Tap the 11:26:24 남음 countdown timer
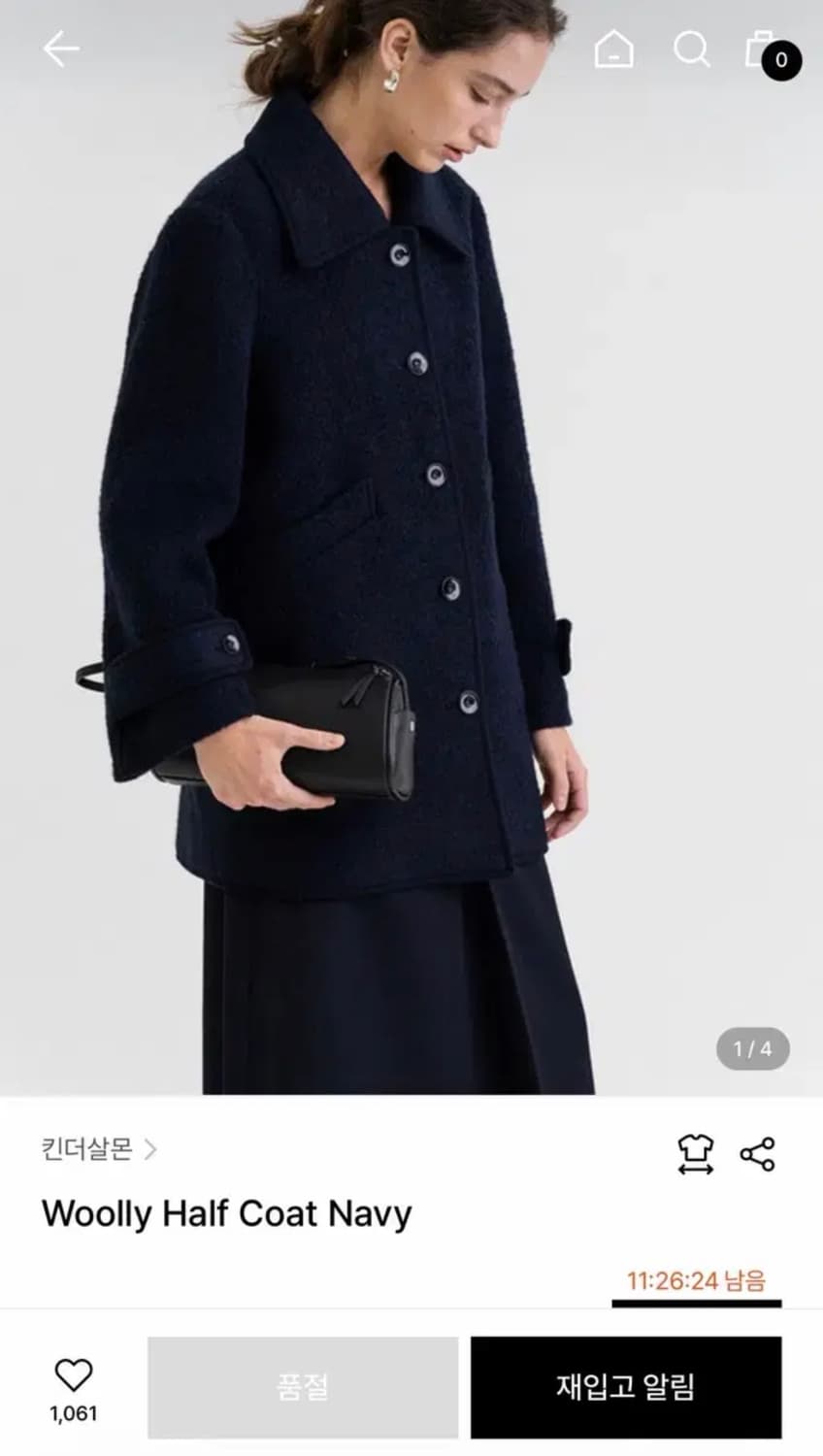Viewport: 823px width, 1456px height. (x=693, y=1278)
